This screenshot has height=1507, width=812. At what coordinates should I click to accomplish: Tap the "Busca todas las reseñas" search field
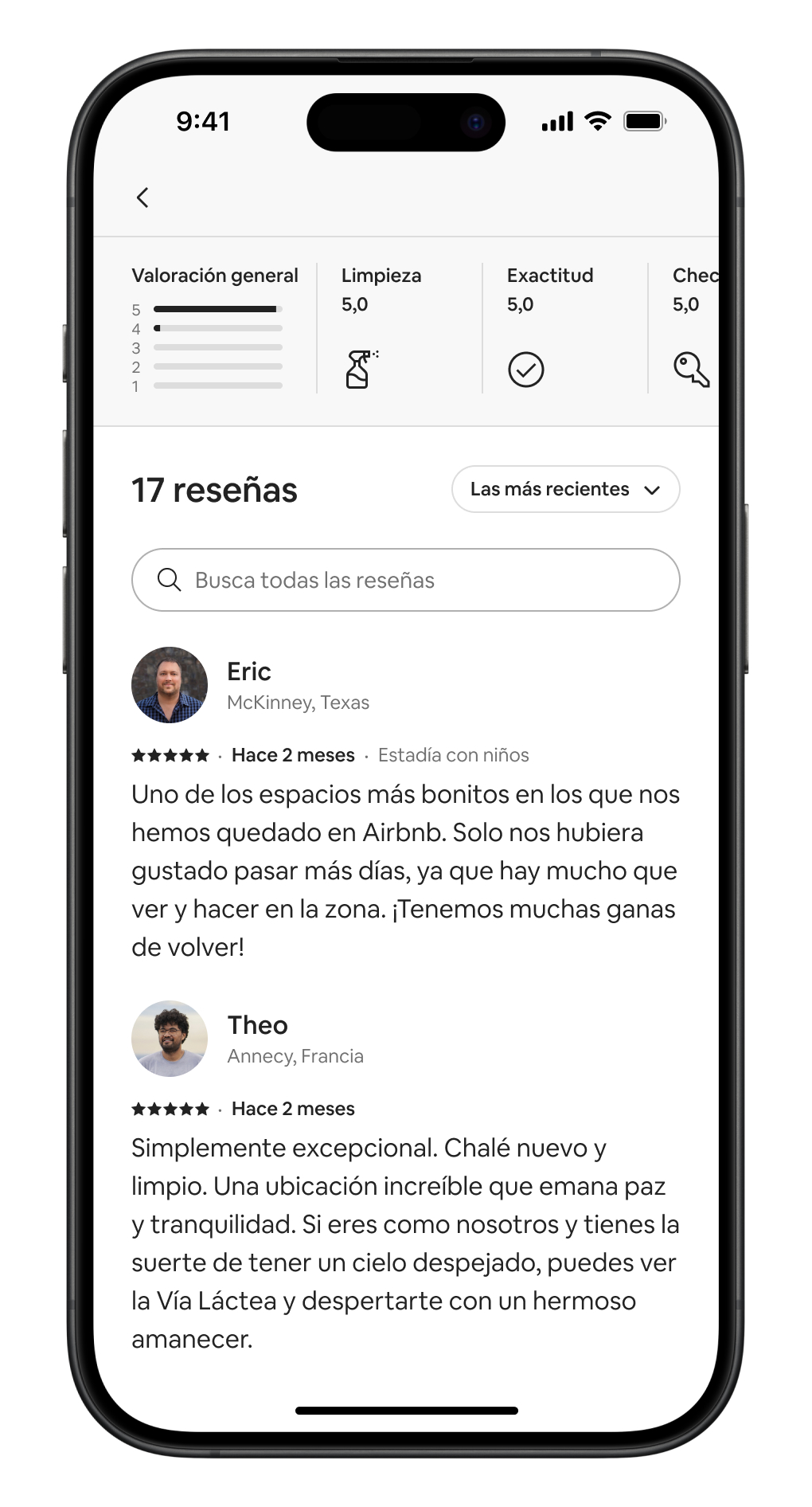(405, 580)
